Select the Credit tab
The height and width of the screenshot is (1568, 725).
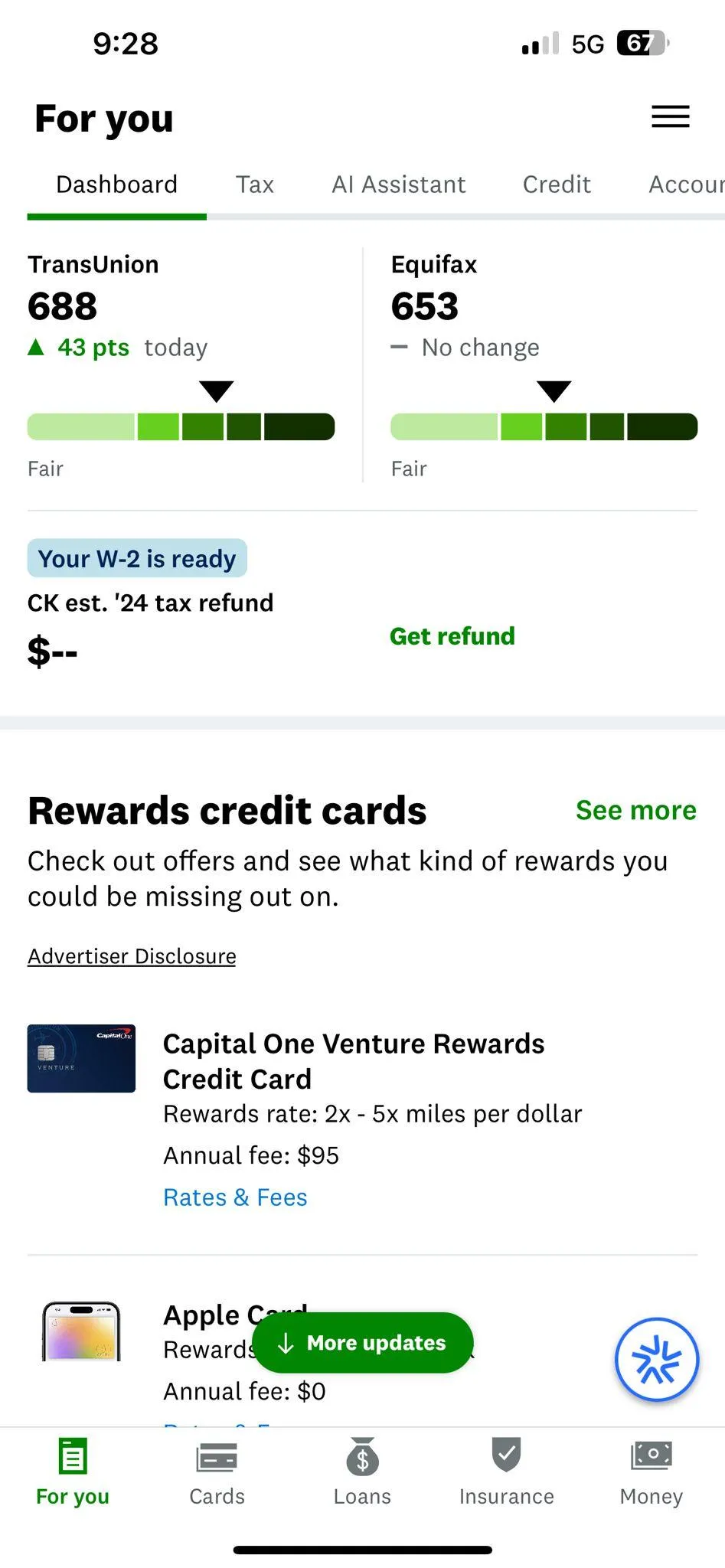(557, 185)
